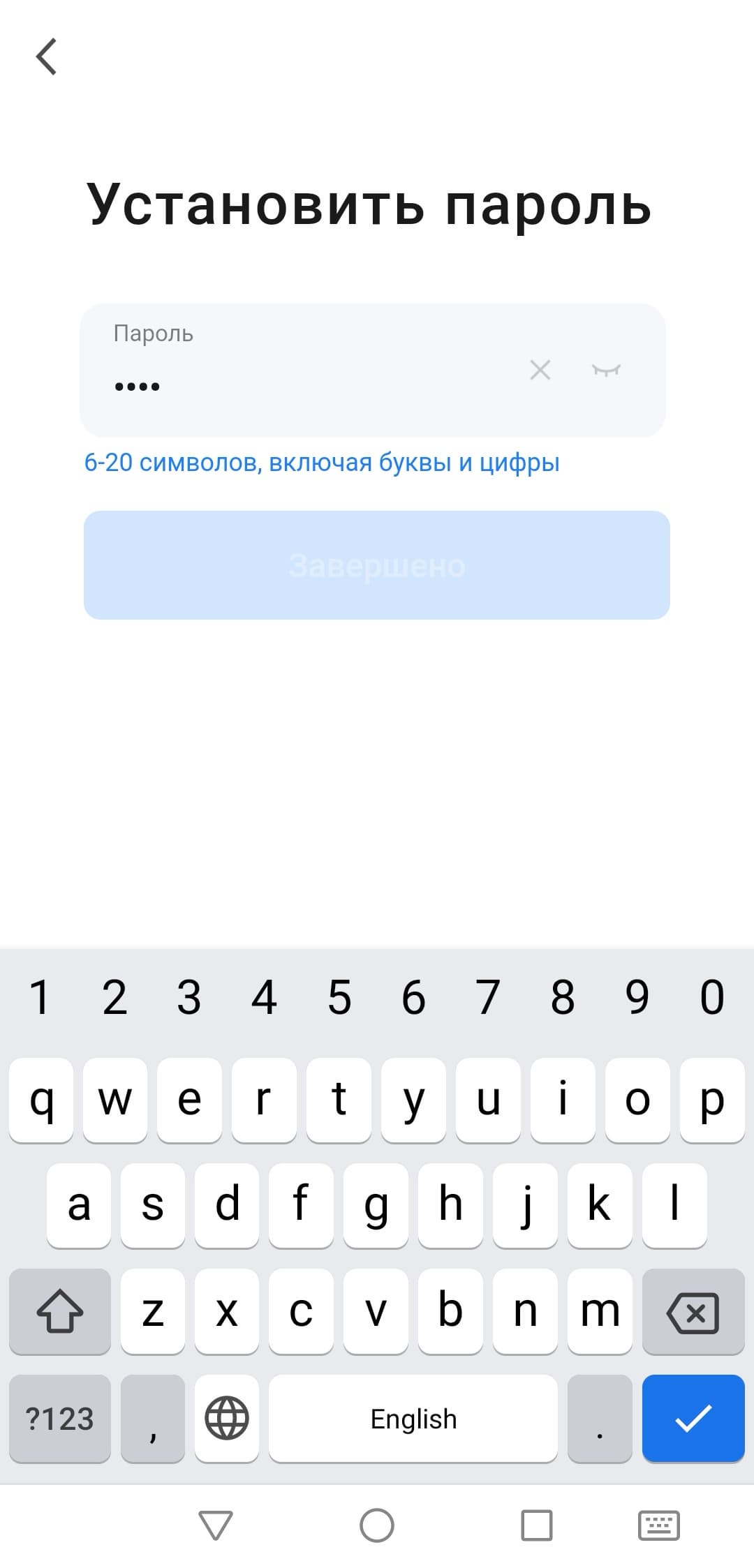754x1568 pixels.
Task: Tap the Завершено button
Action: pos(376,565)
